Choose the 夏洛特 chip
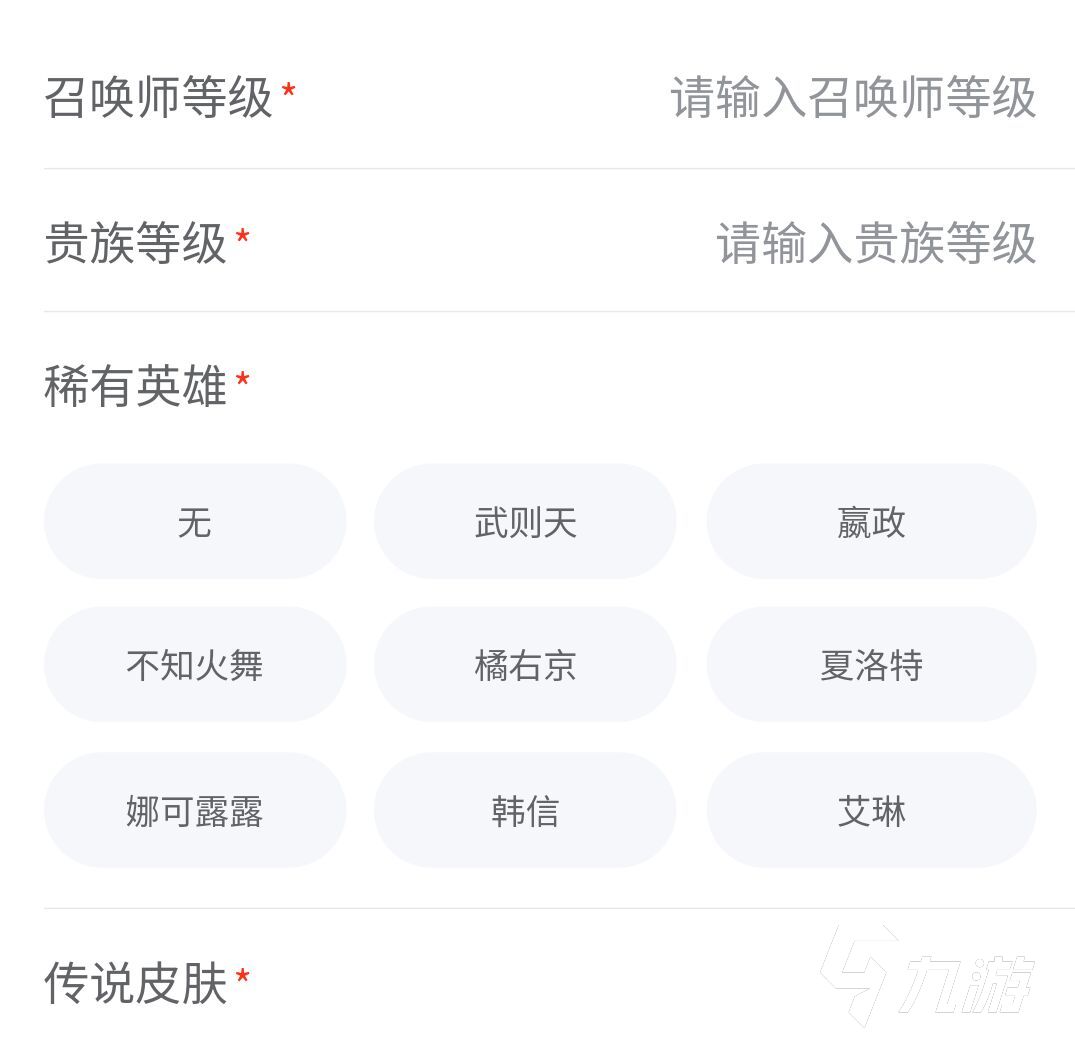 pyautogui.click(x=871, y=665)
